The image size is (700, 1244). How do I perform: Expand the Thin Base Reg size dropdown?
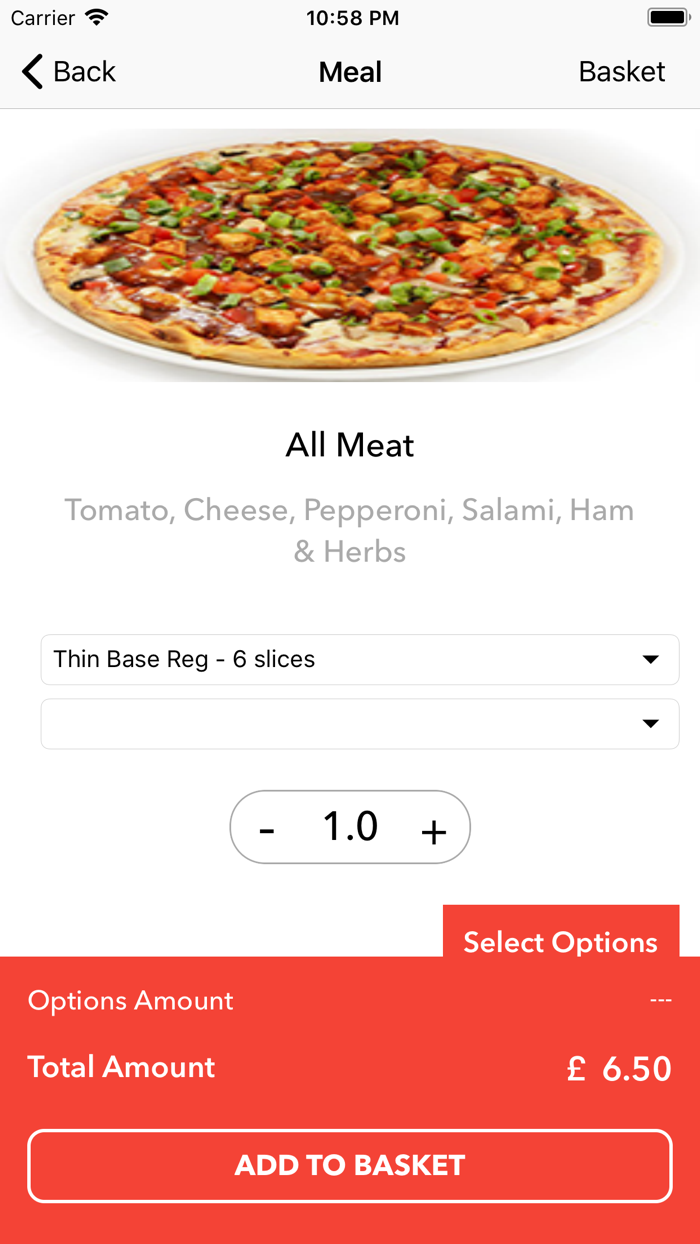(x=359, y=660)
